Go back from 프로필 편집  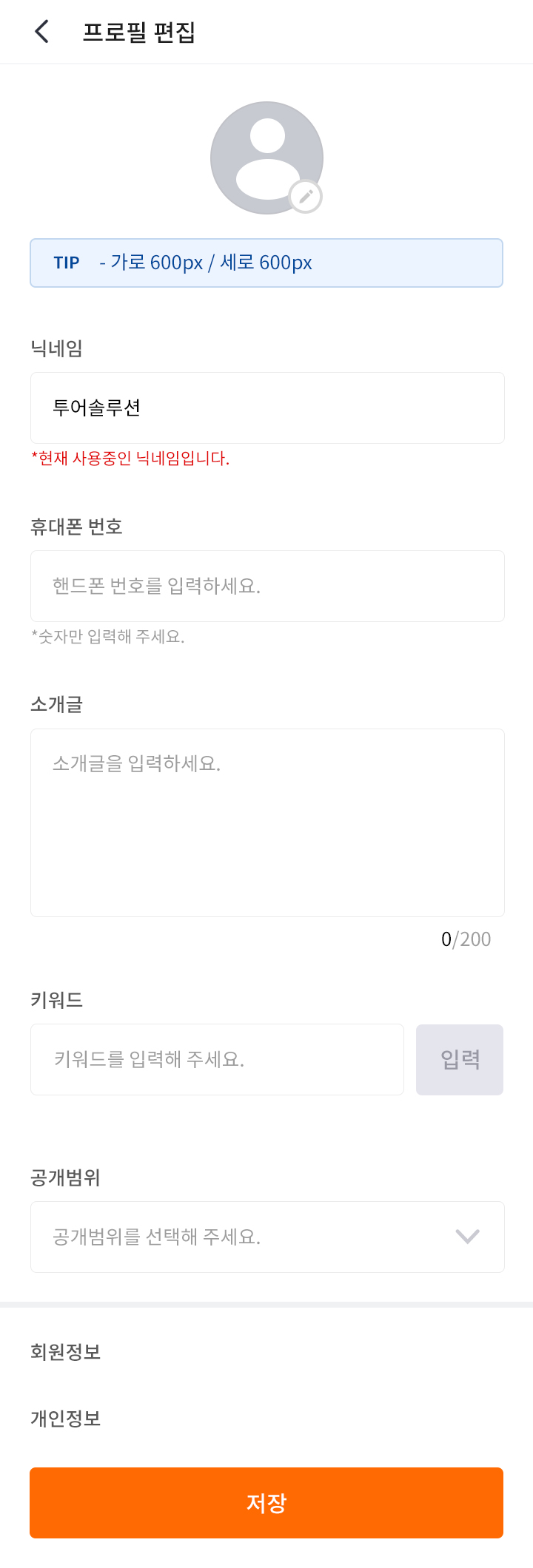(x=42, y=32)
